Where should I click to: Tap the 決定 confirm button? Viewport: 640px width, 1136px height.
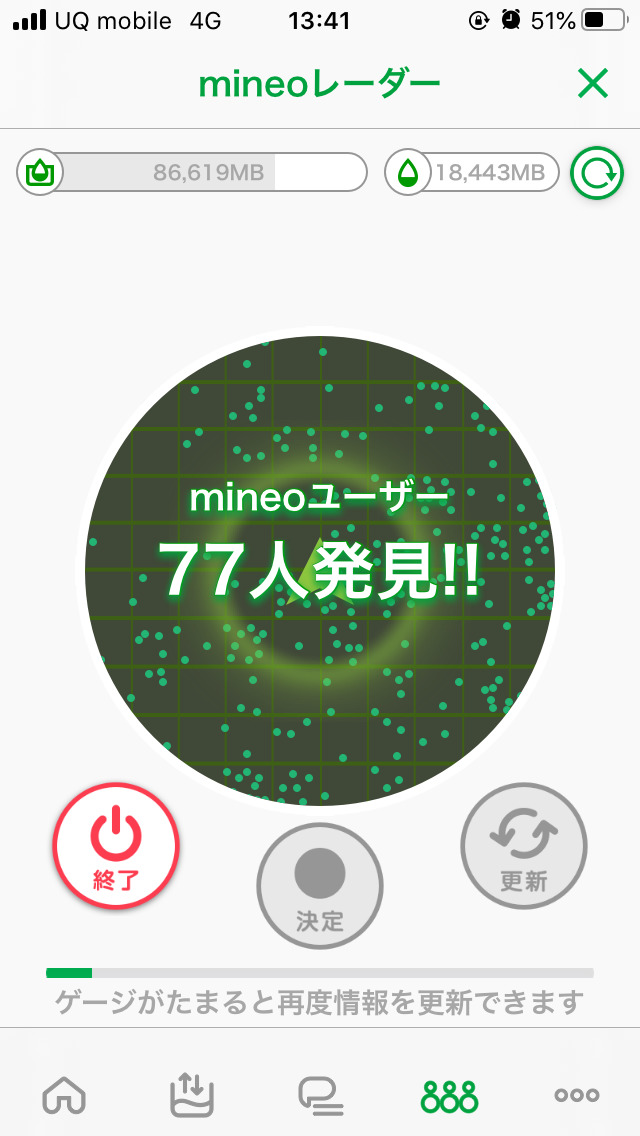point(320,886)
